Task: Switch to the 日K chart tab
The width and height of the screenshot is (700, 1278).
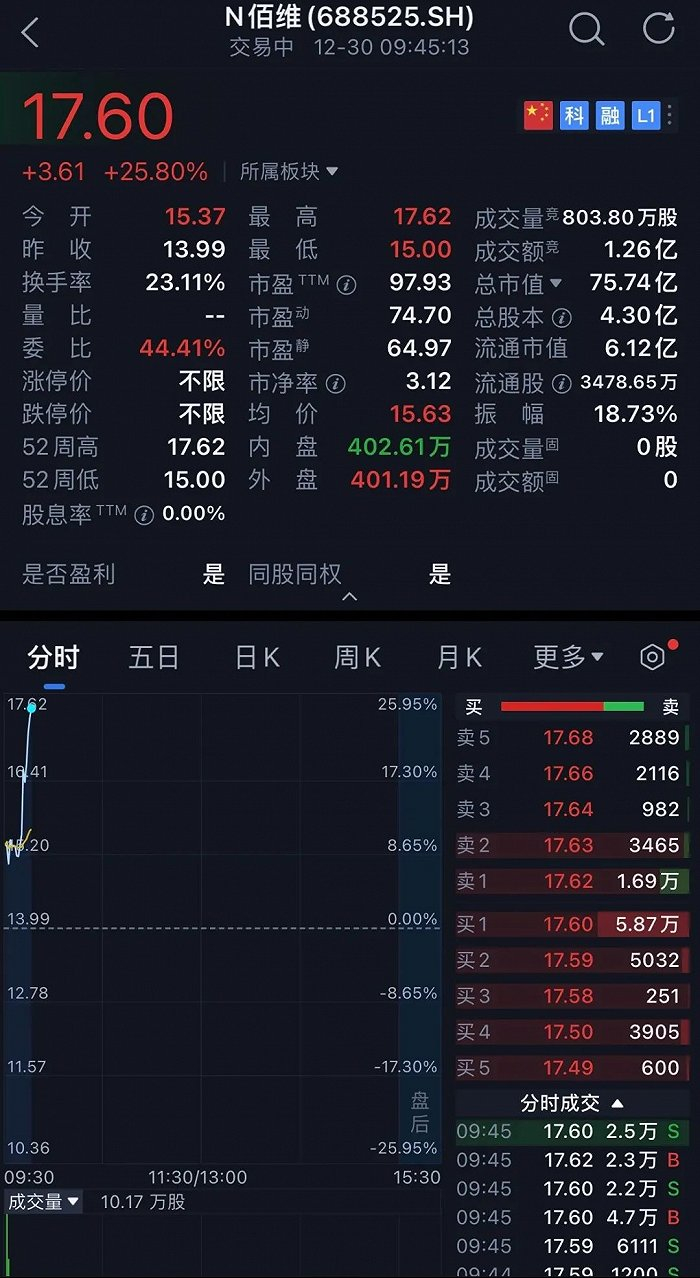Action: pos(257,657)
